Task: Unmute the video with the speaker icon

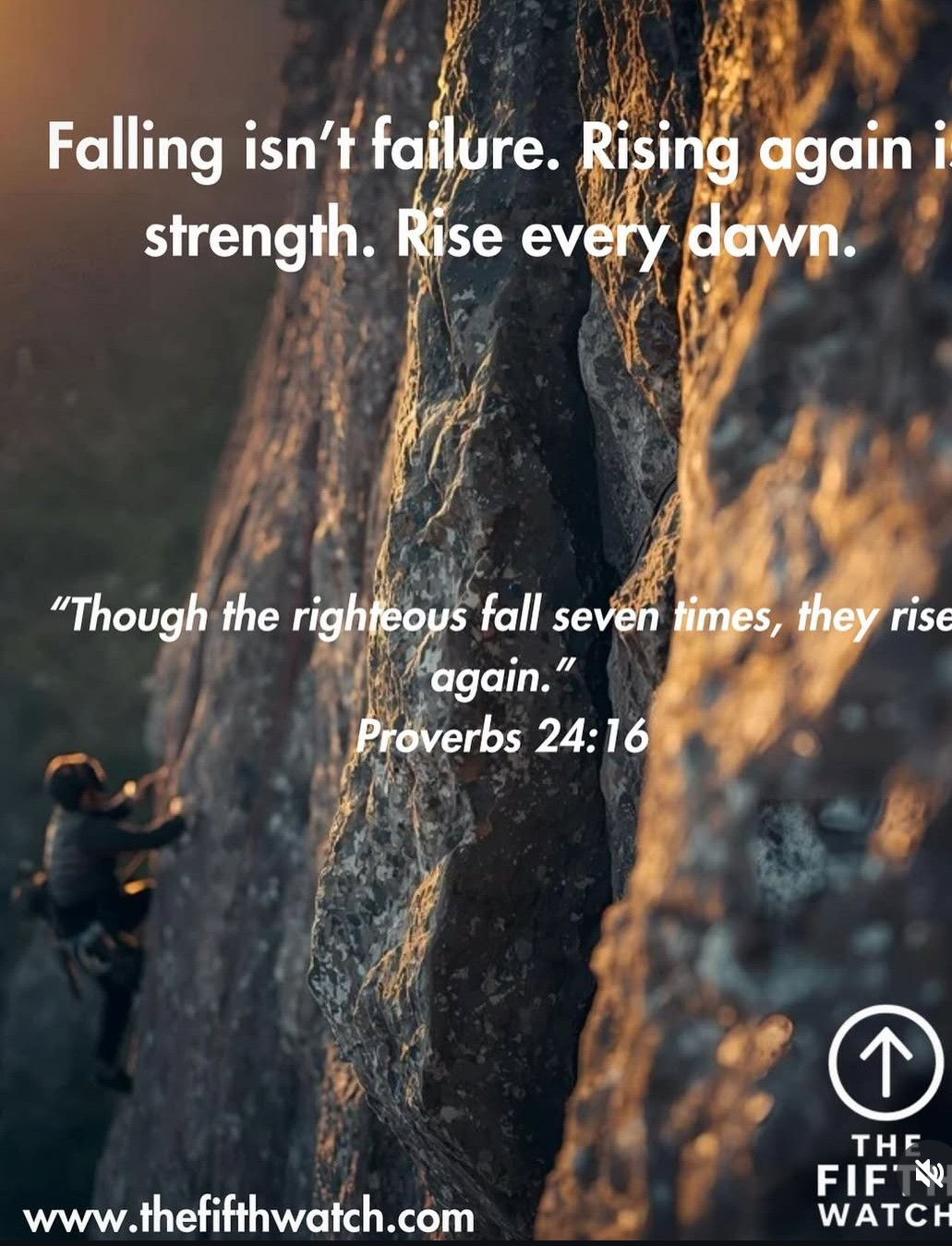Action: [928, 1173]
